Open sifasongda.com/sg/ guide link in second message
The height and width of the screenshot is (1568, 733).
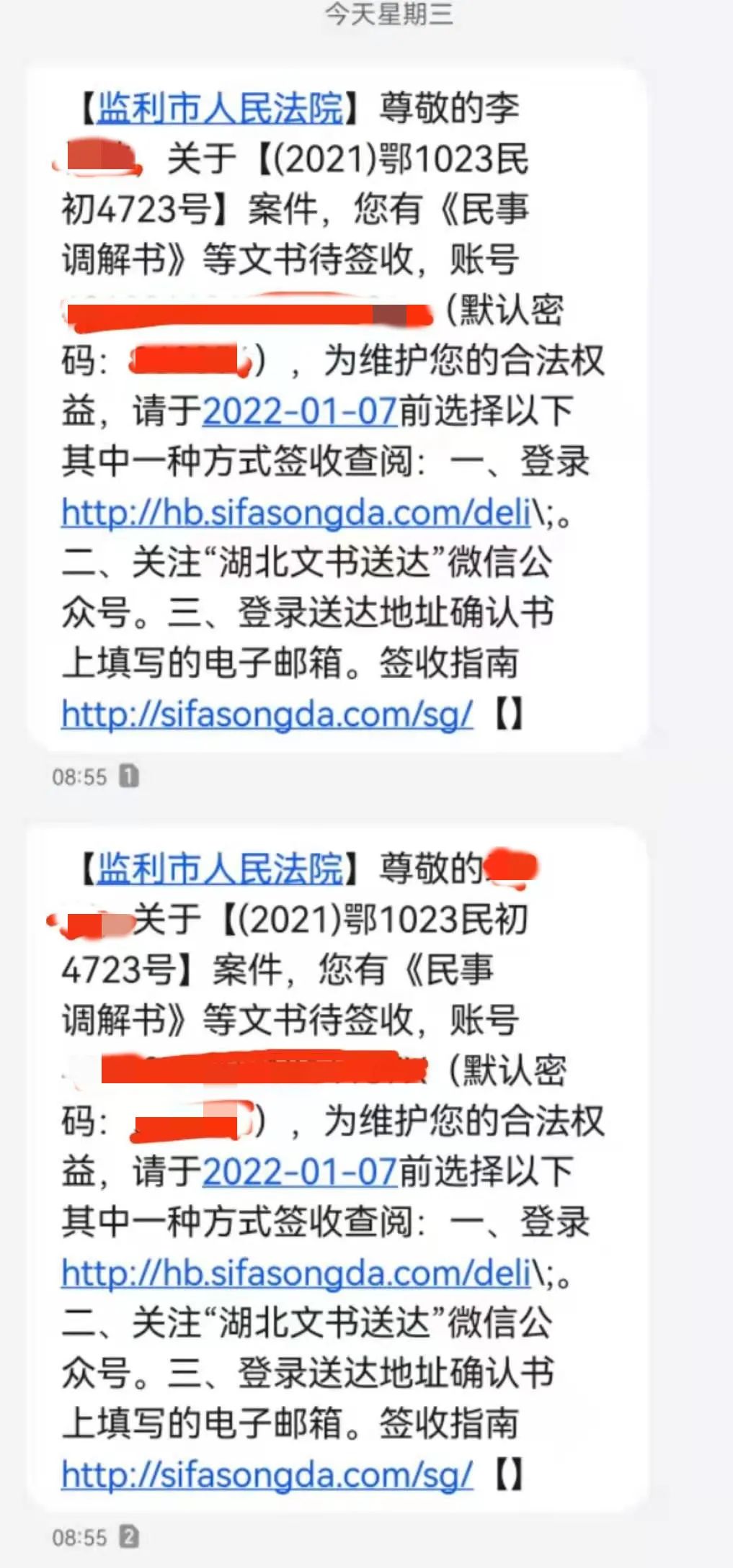267,1475
